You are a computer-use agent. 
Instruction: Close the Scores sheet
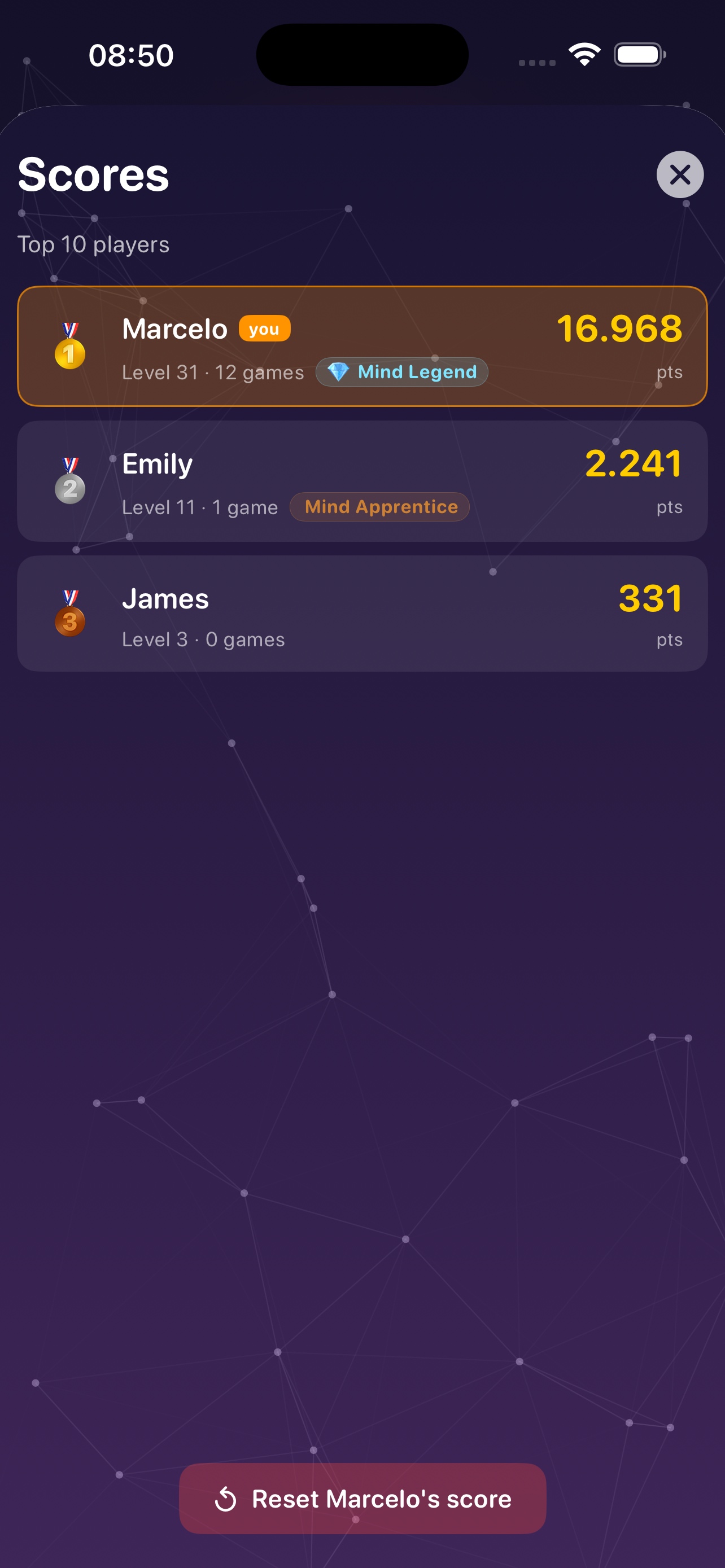pyautogui.click(x=679, y=175)
